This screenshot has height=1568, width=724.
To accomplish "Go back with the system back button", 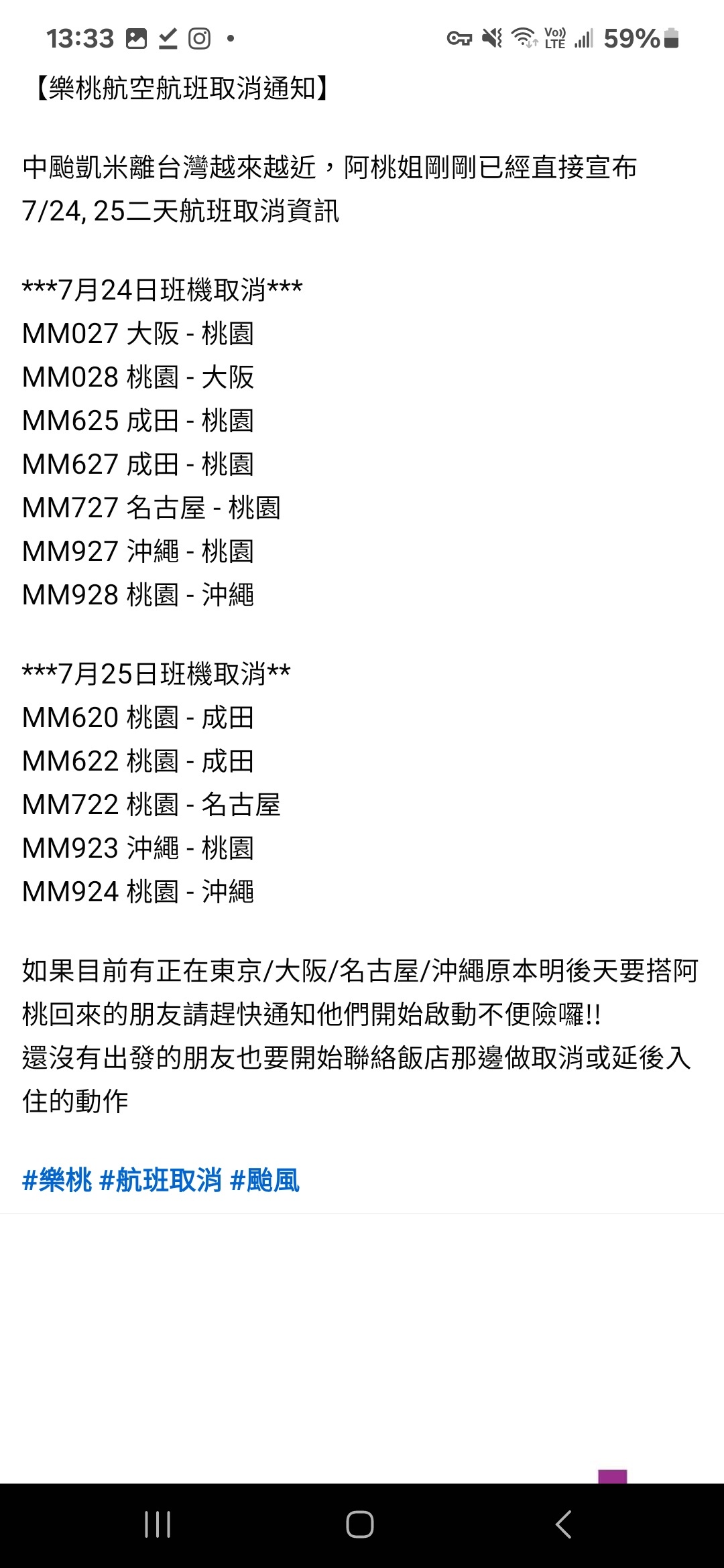I will click(564, 1524).
